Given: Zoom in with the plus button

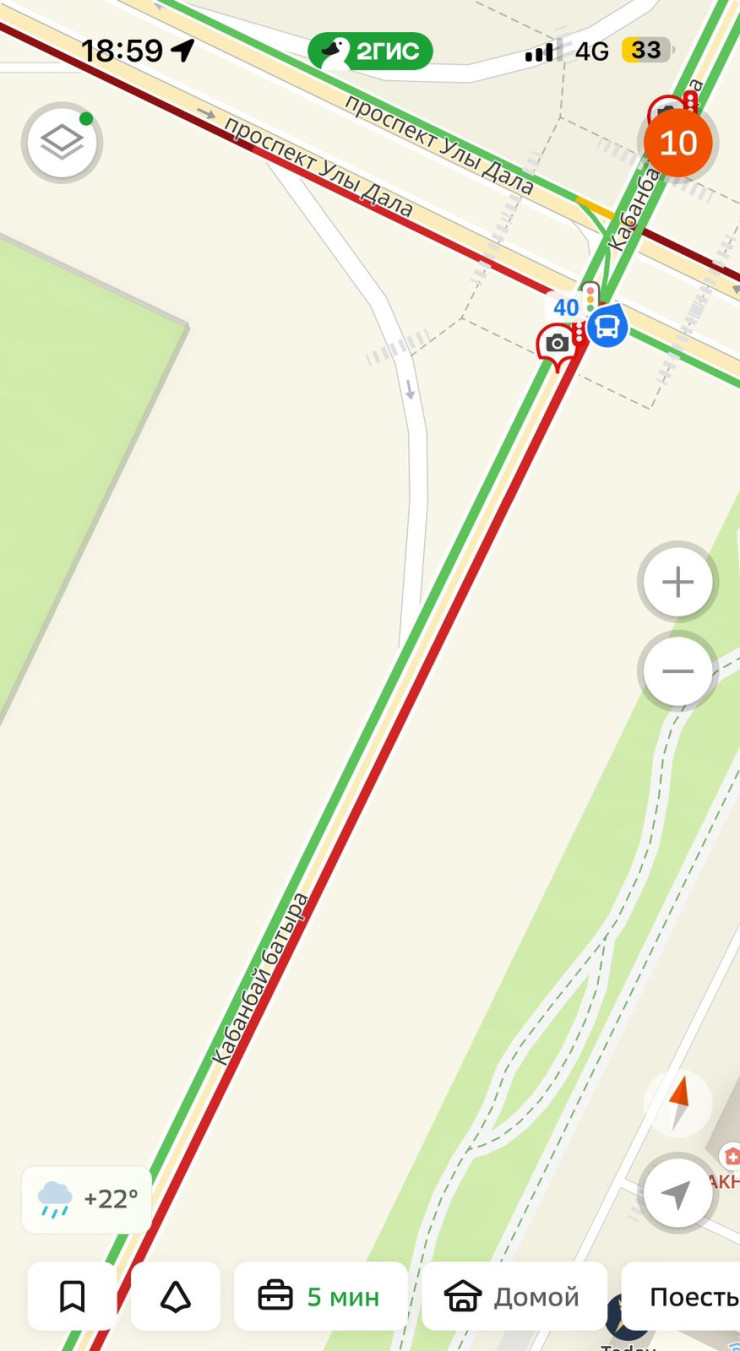Looking at the screenshot, I should click(677, 582).
